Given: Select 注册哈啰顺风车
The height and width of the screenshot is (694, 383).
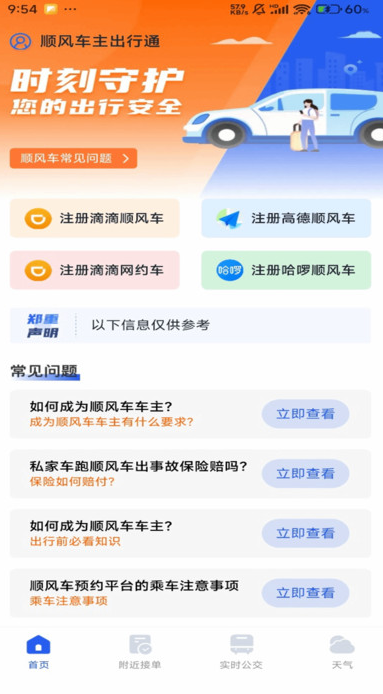Looking at the screenshot, I should [286, 270].
